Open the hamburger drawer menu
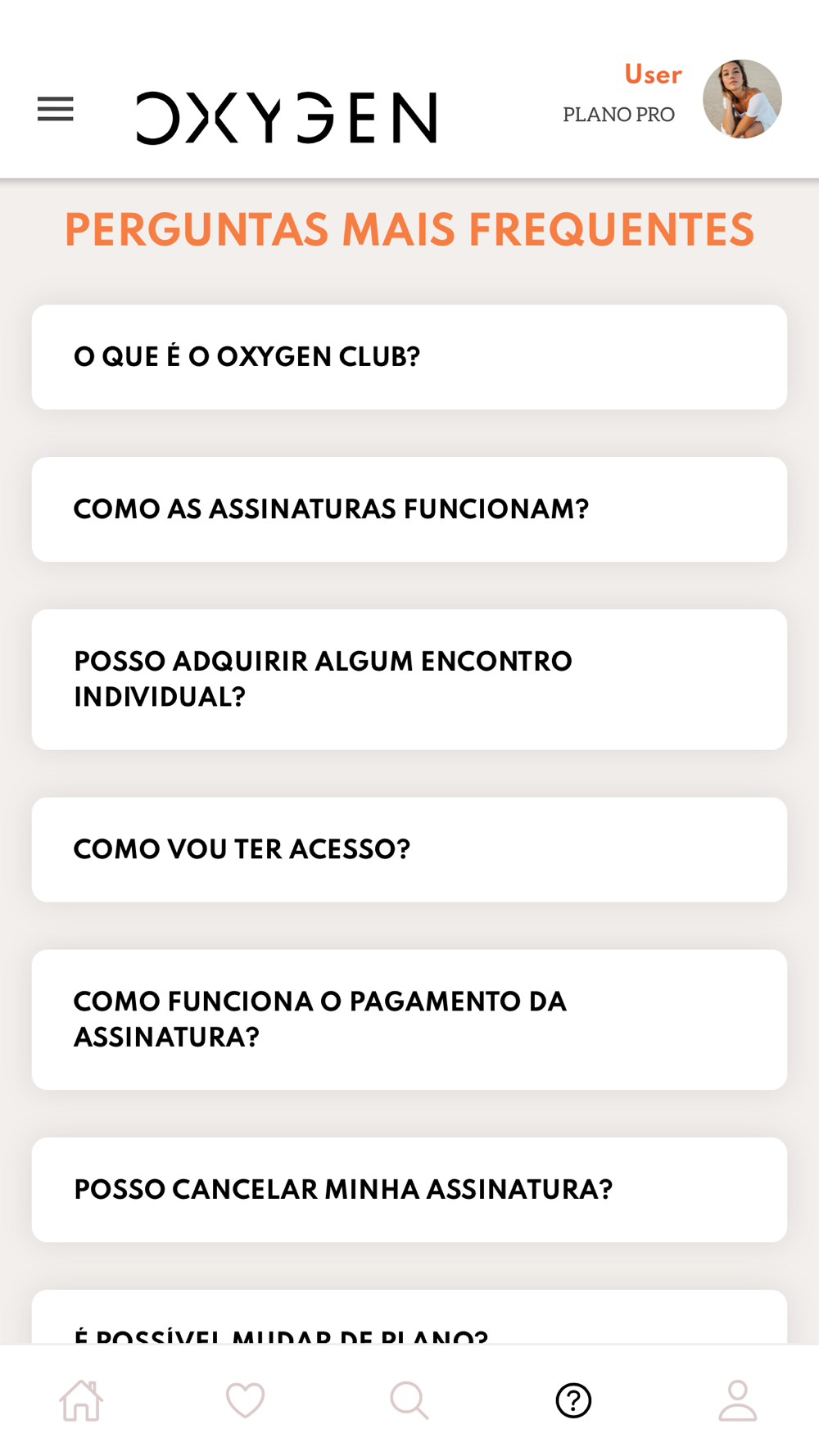Screen dimensions: 819x1456 56,109
